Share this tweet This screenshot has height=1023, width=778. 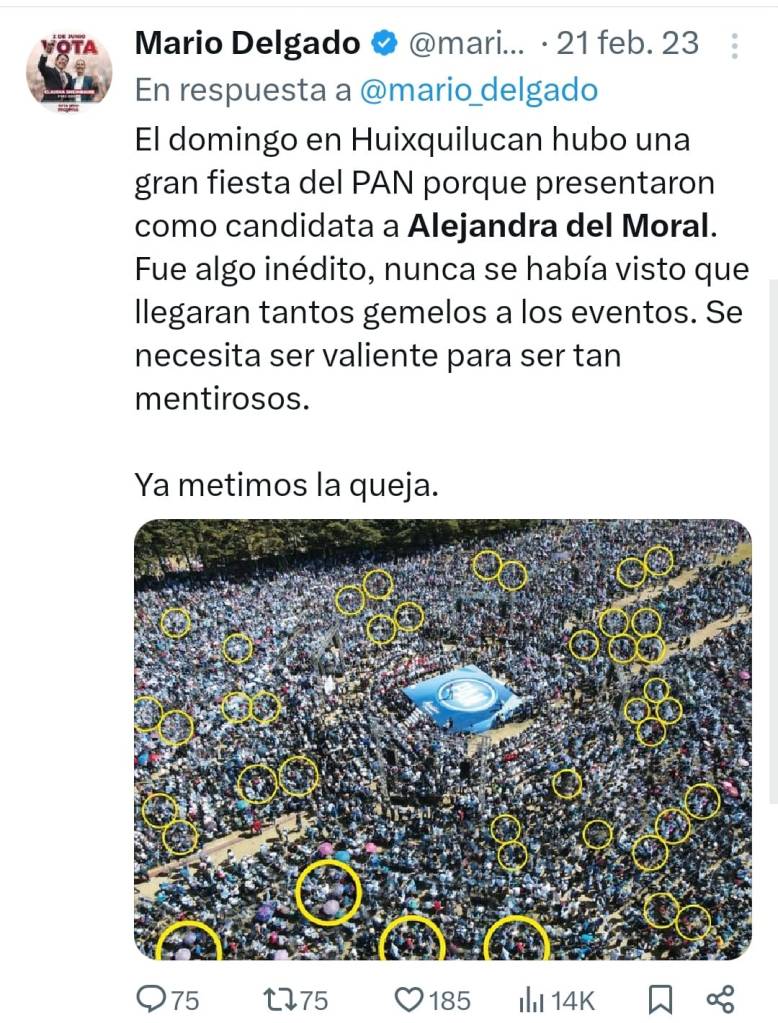coord(720,998)
